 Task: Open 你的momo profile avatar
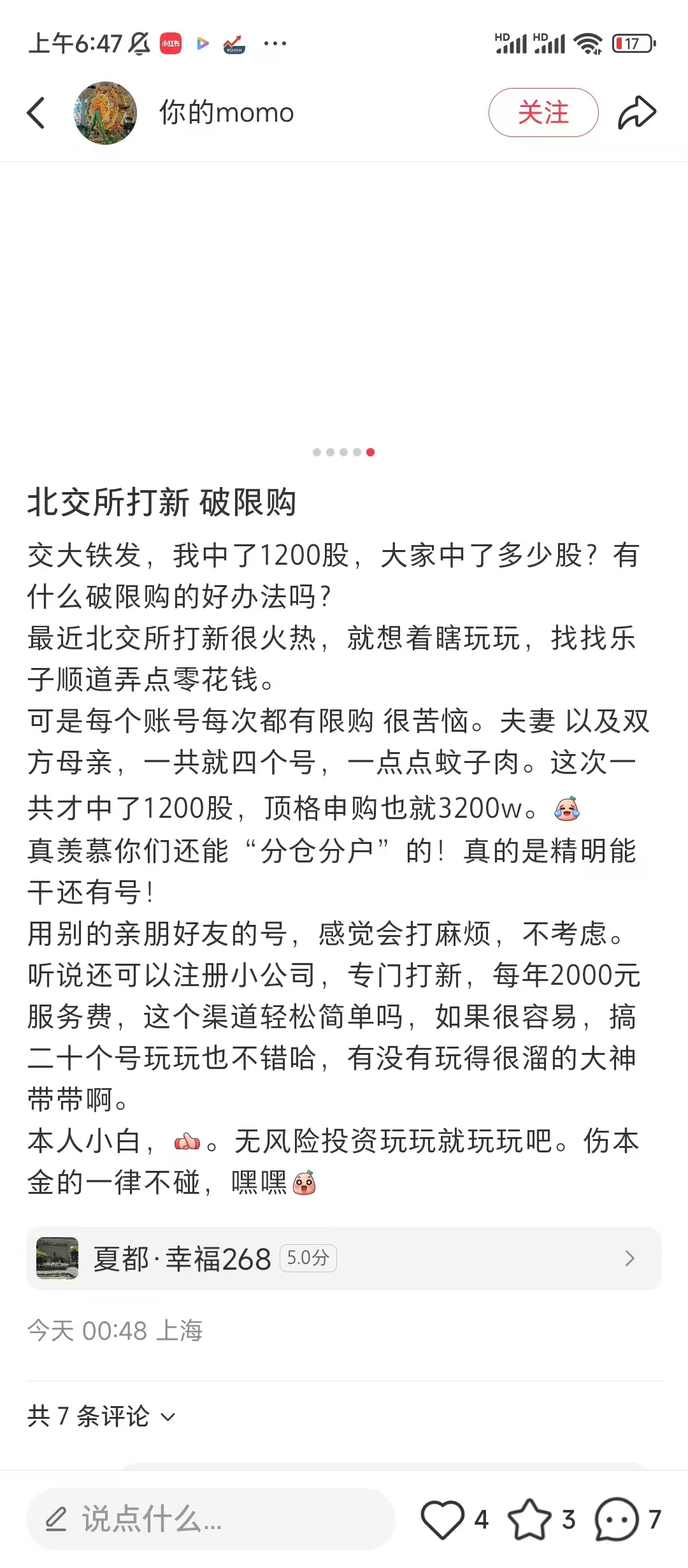click(106, 113)
